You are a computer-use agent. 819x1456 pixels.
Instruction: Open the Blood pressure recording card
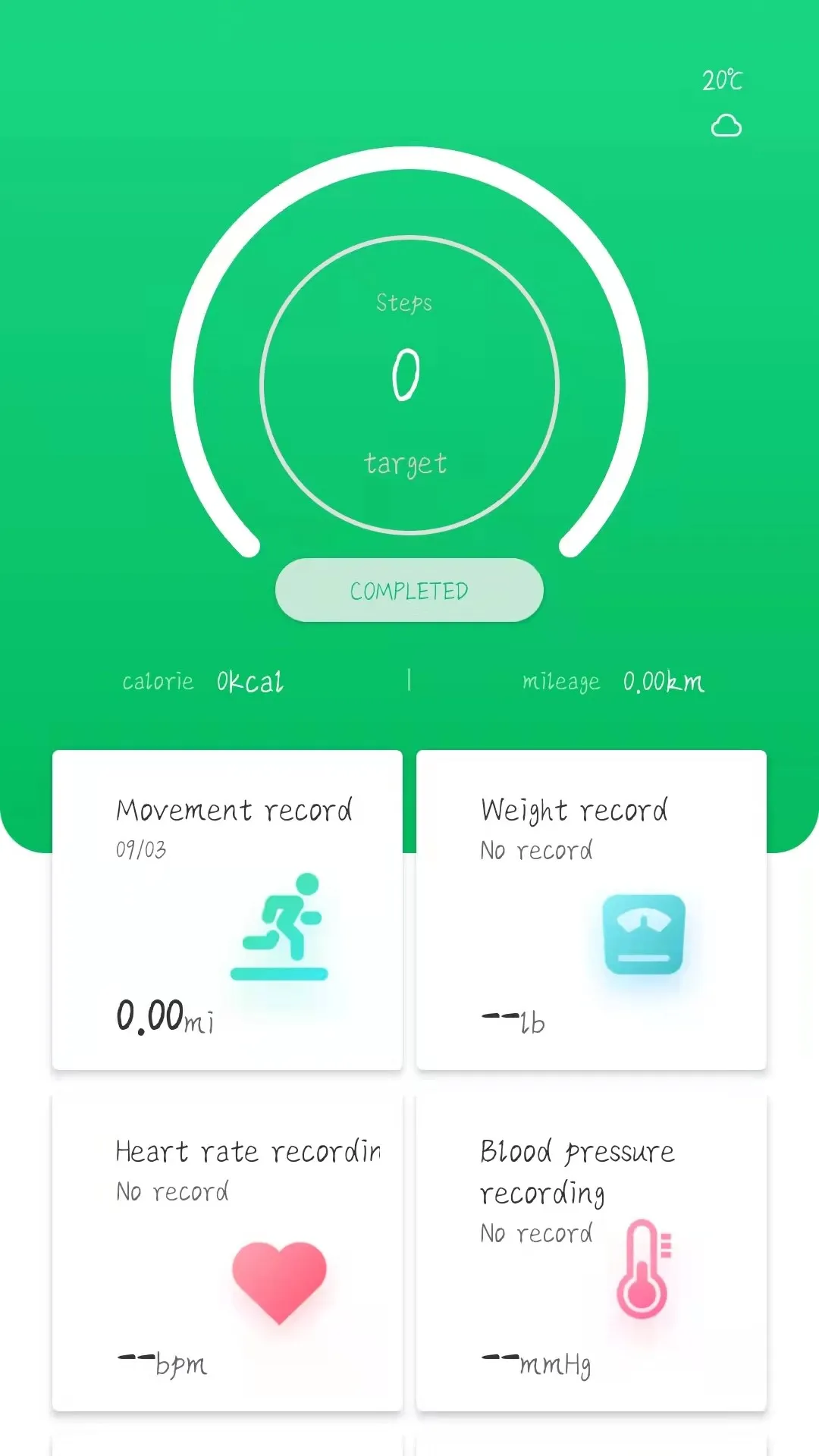click(591, 1252)
